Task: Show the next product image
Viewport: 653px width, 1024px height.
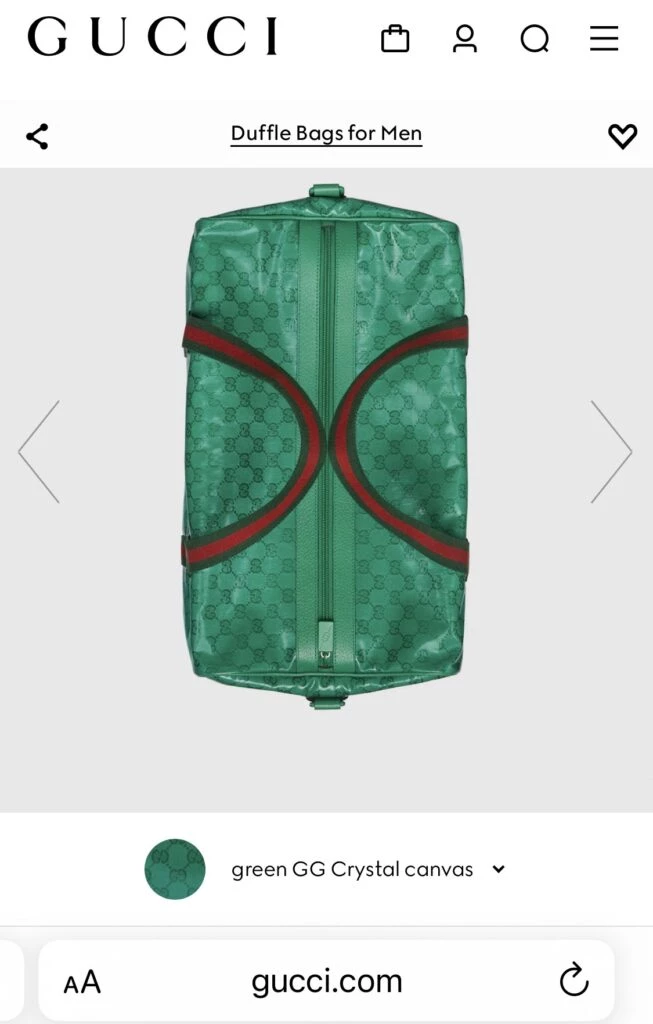Action: (x=610, y=452)
